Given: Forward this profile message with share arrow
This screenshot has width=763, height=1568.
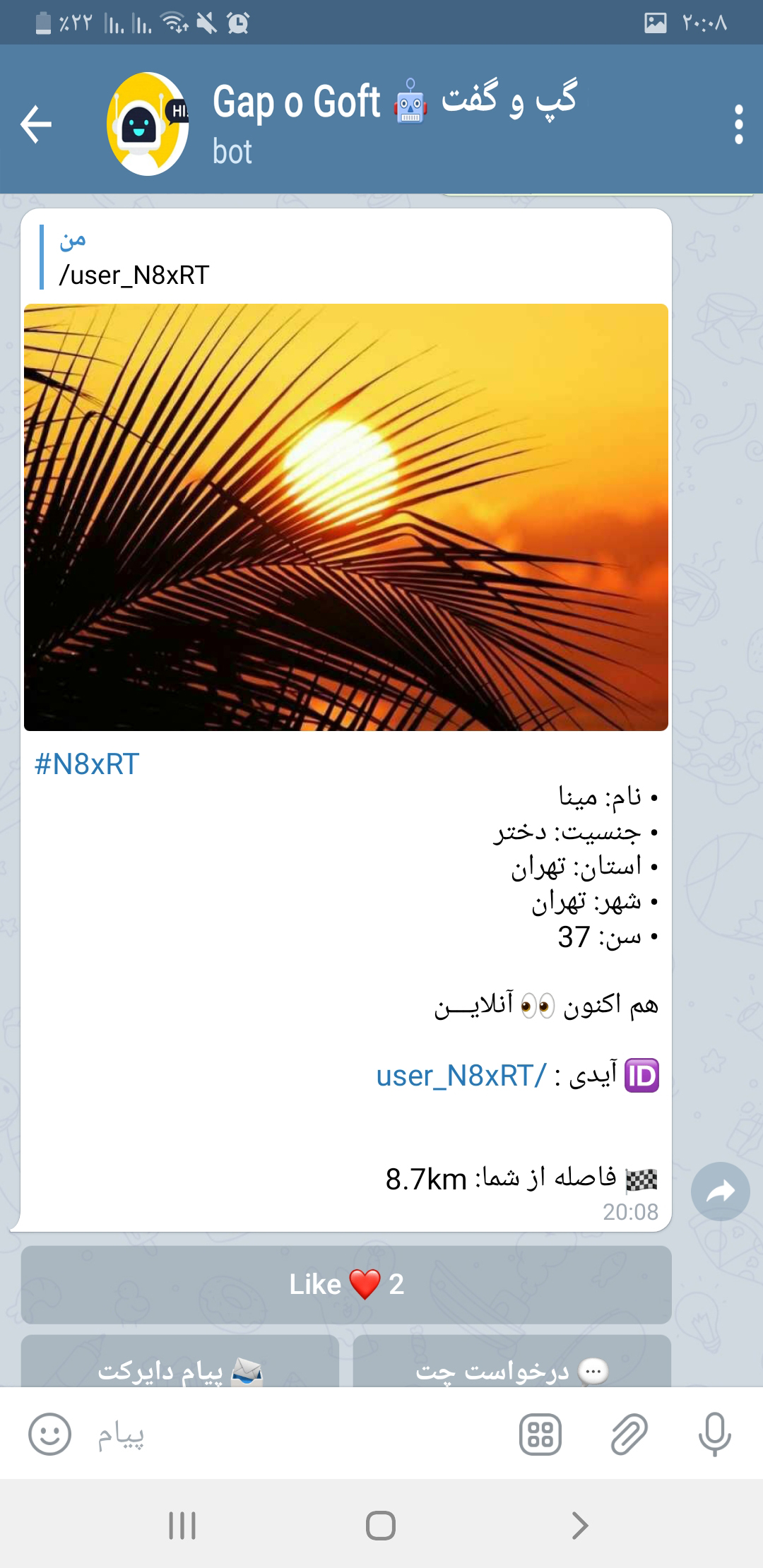Looking at the screenshot, I should [720, 1192].
